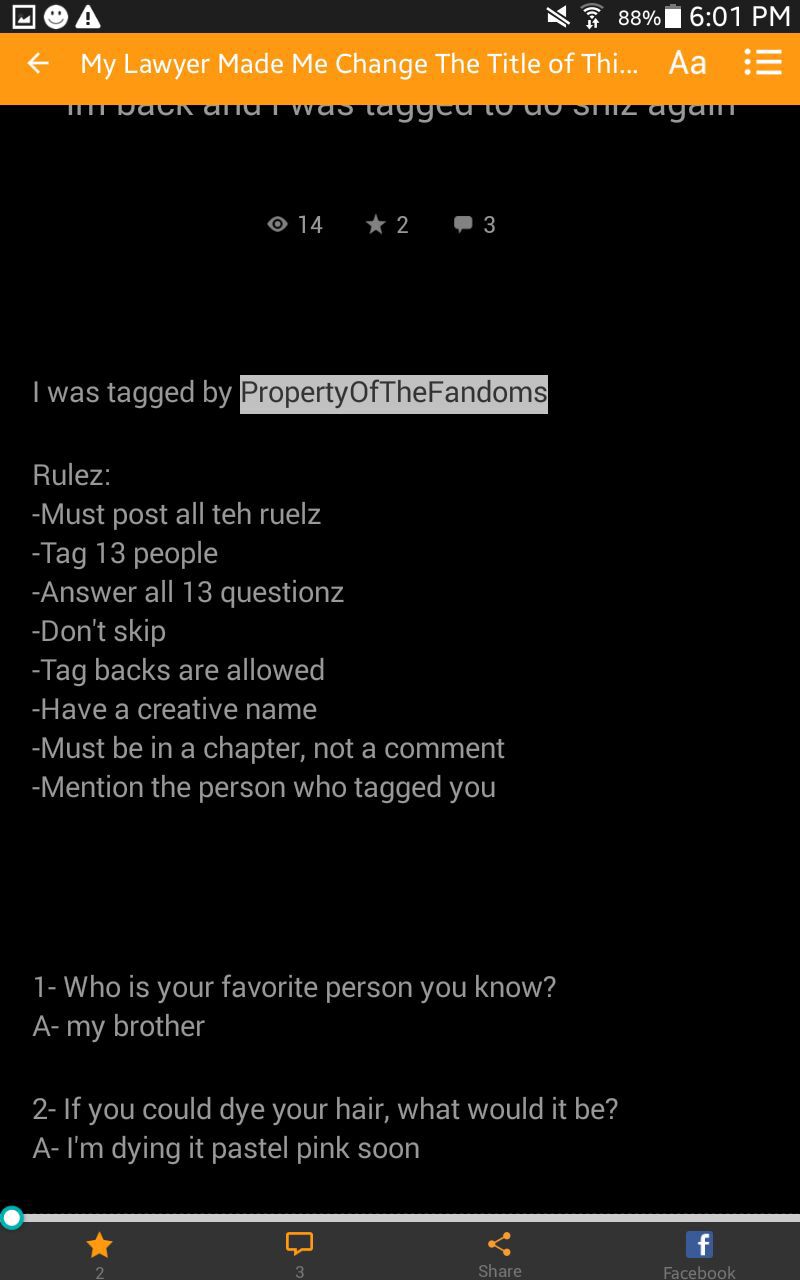The image size is (800, 1280).
Task: Open the table of contents list
Action: pos(763,63)
